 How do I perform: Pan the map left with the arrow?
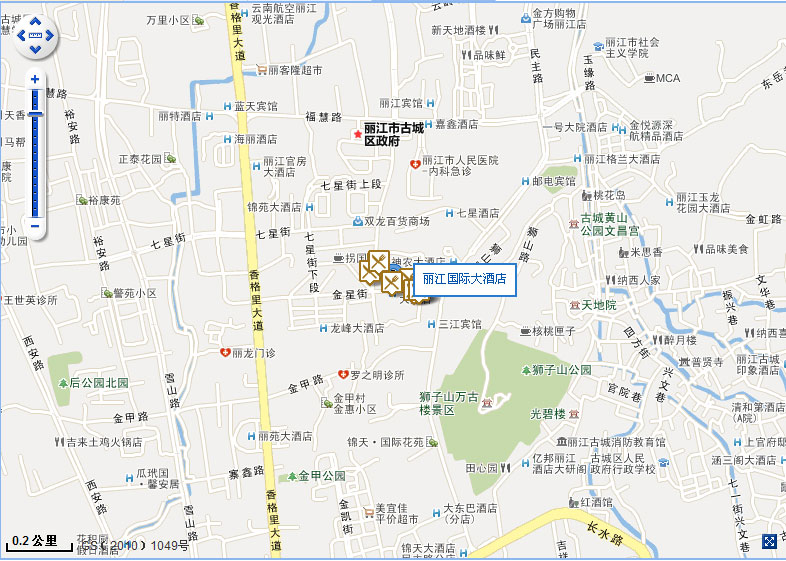coord(22,35)
